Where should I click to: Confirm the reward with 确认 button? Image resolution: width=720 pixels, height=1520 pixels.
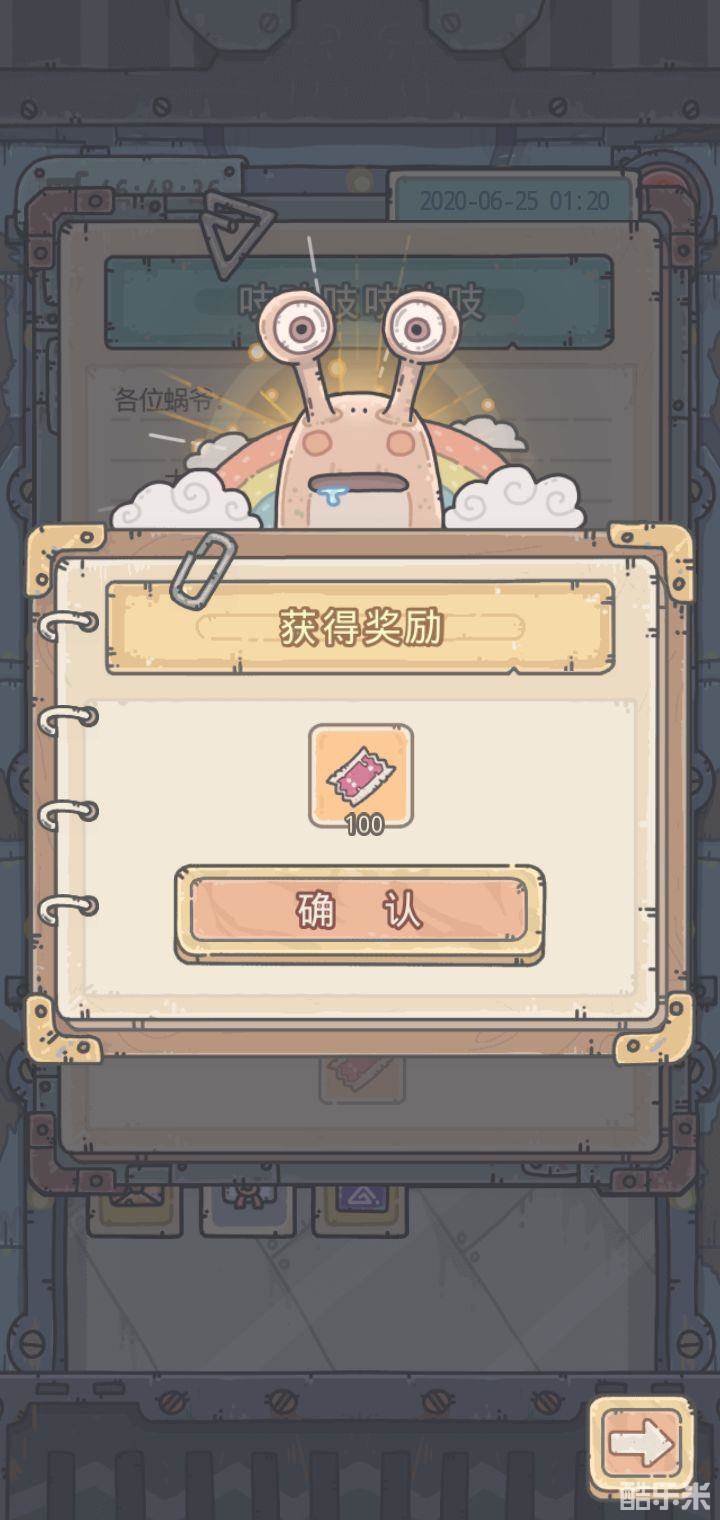click(359, 912)
